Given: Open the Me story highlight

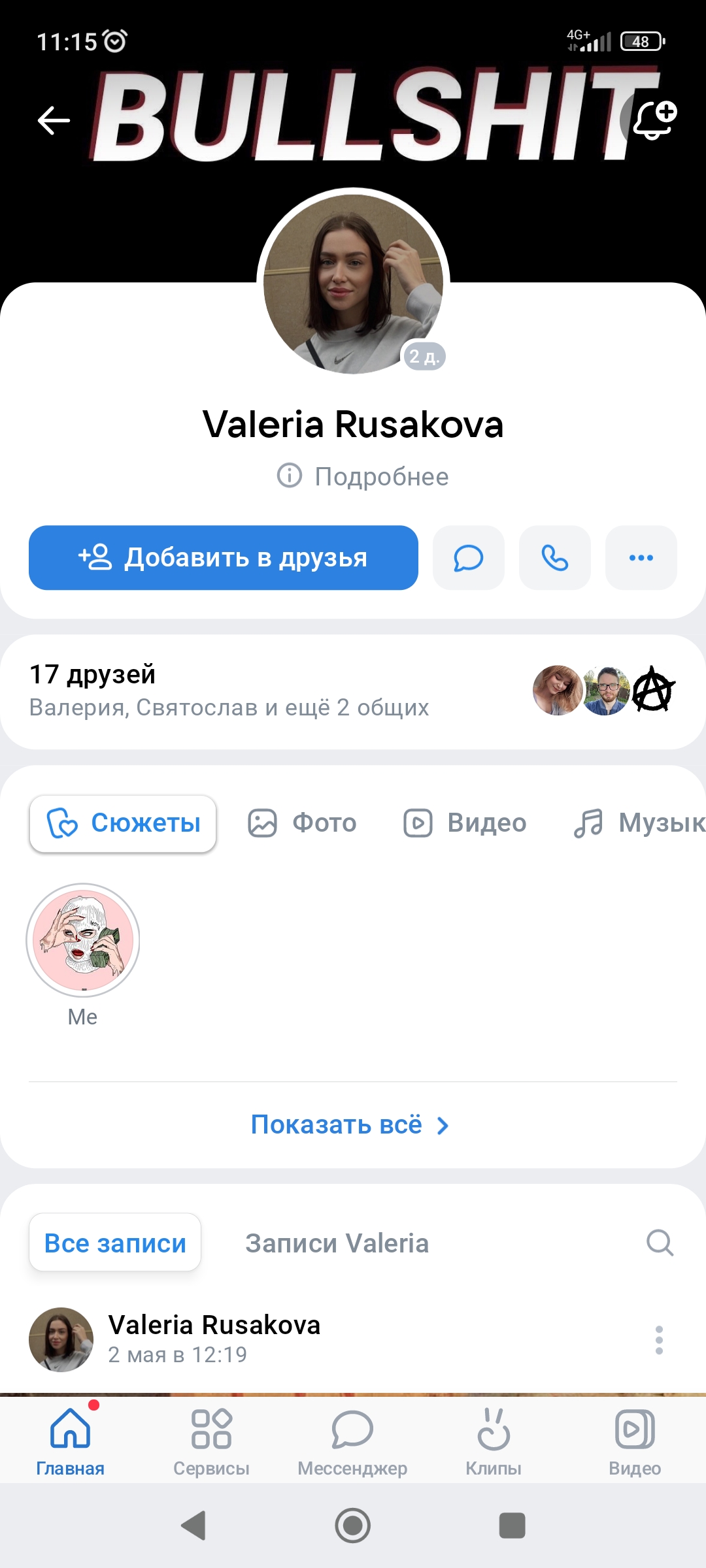Looking at the screenshot, I should pyautogui.click(x=83, y=941).
